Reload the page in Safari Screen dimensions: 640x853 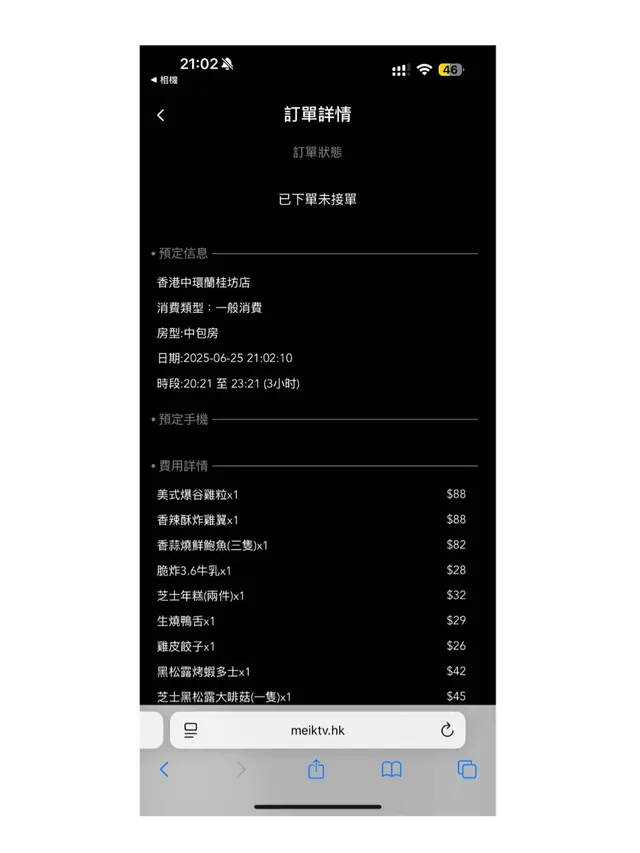[447, 730]
